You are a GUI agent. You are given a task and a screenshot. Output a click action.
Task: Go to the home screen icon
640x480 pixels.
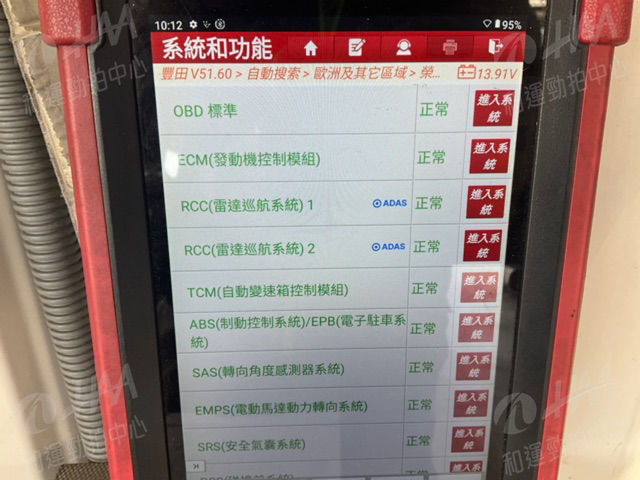(310, 47)
